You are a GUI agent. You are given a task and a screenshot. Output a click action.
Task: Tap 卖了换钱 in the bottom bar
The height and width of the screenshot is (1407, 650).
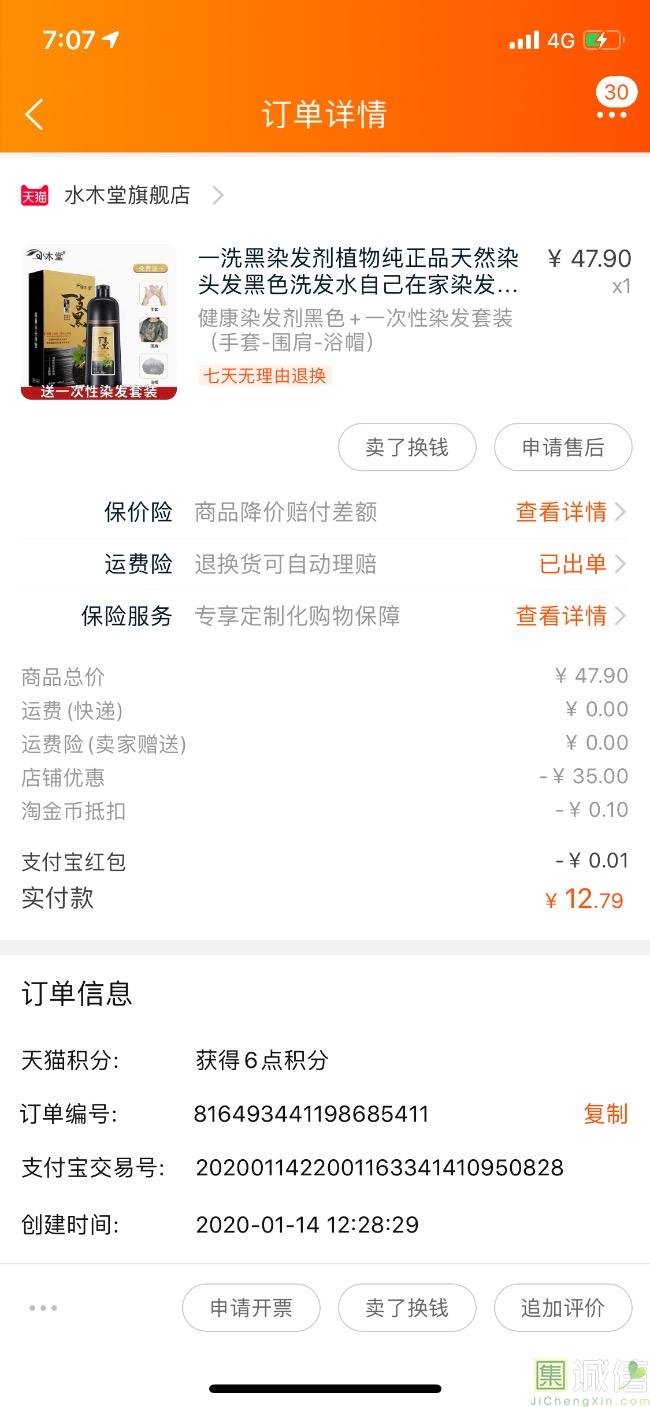coord(406,1308)
